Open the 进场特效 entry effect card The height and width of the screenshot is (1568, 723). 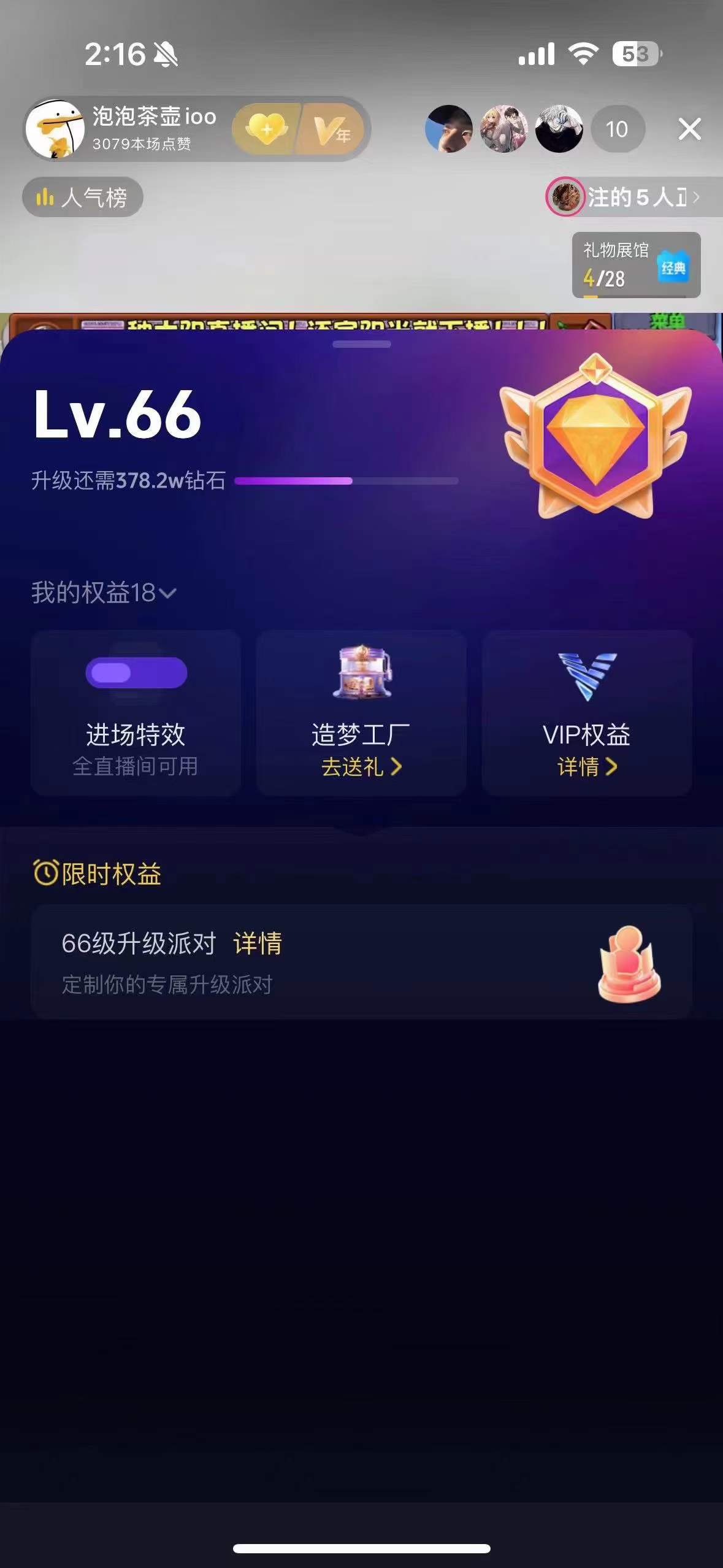pyautogui.click(x=136, y=713)
